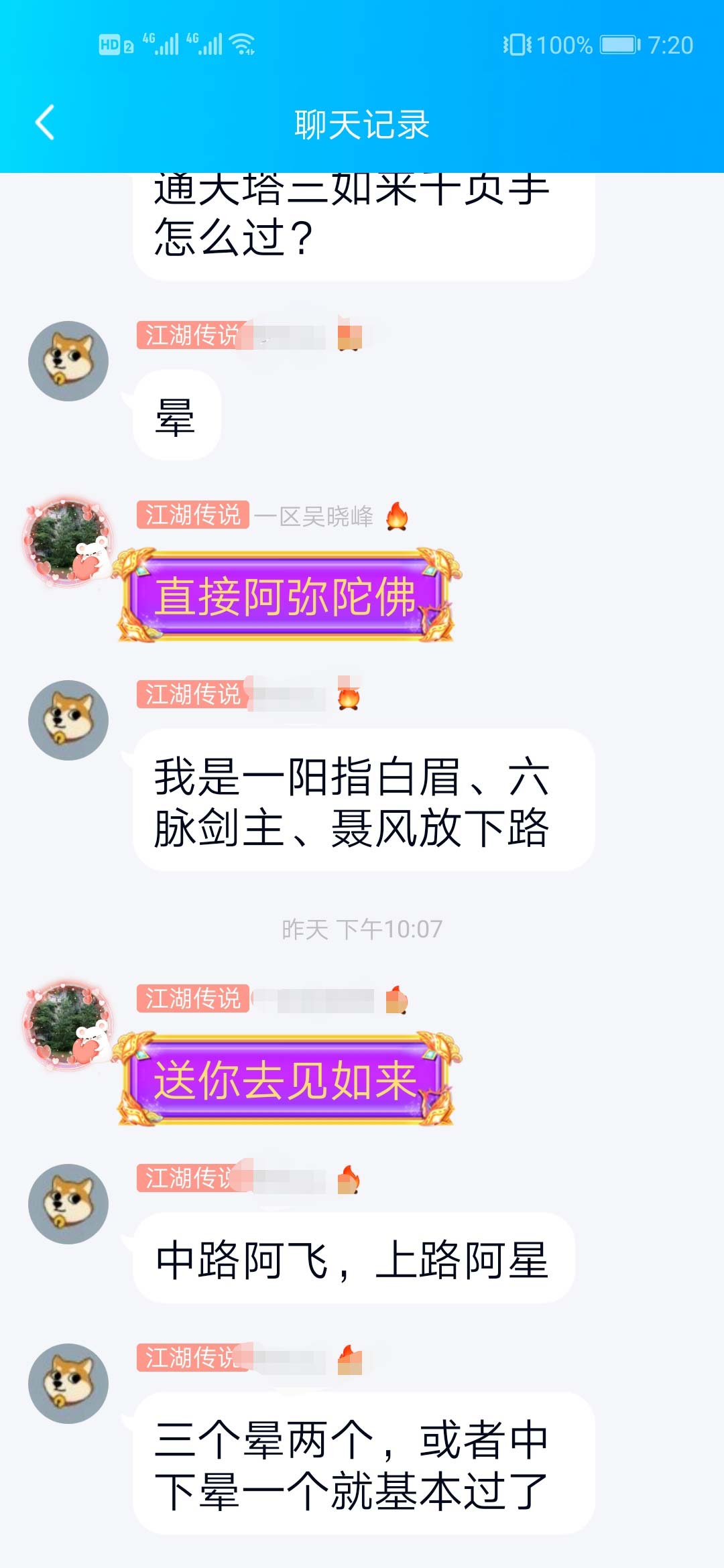
Task: Open the Shiba avatar next to 中路阿飞 message
Action: click(x=68, y=1204)
